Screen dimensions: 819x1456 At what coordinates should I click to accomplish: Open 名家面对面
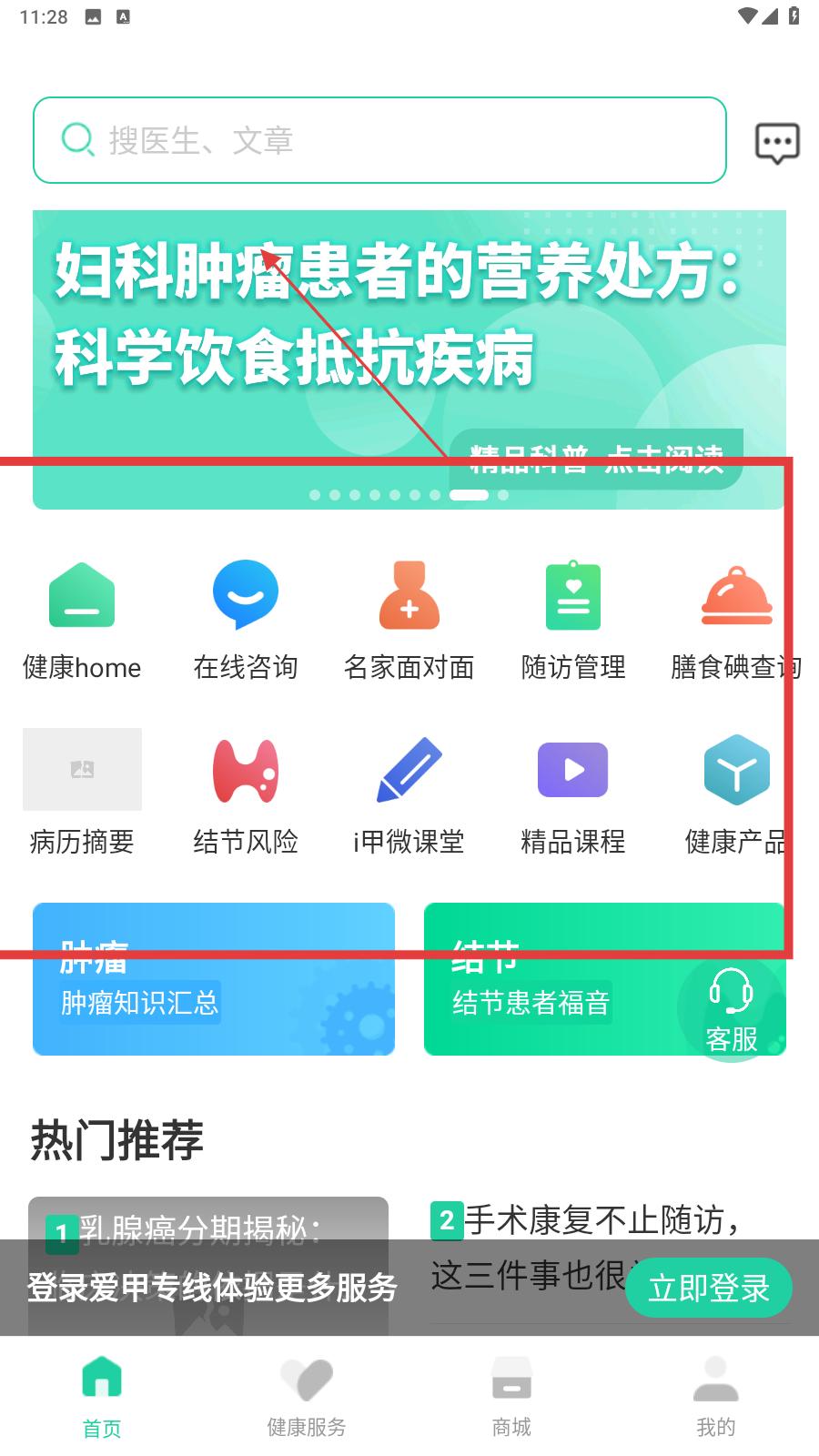point(409,621)
